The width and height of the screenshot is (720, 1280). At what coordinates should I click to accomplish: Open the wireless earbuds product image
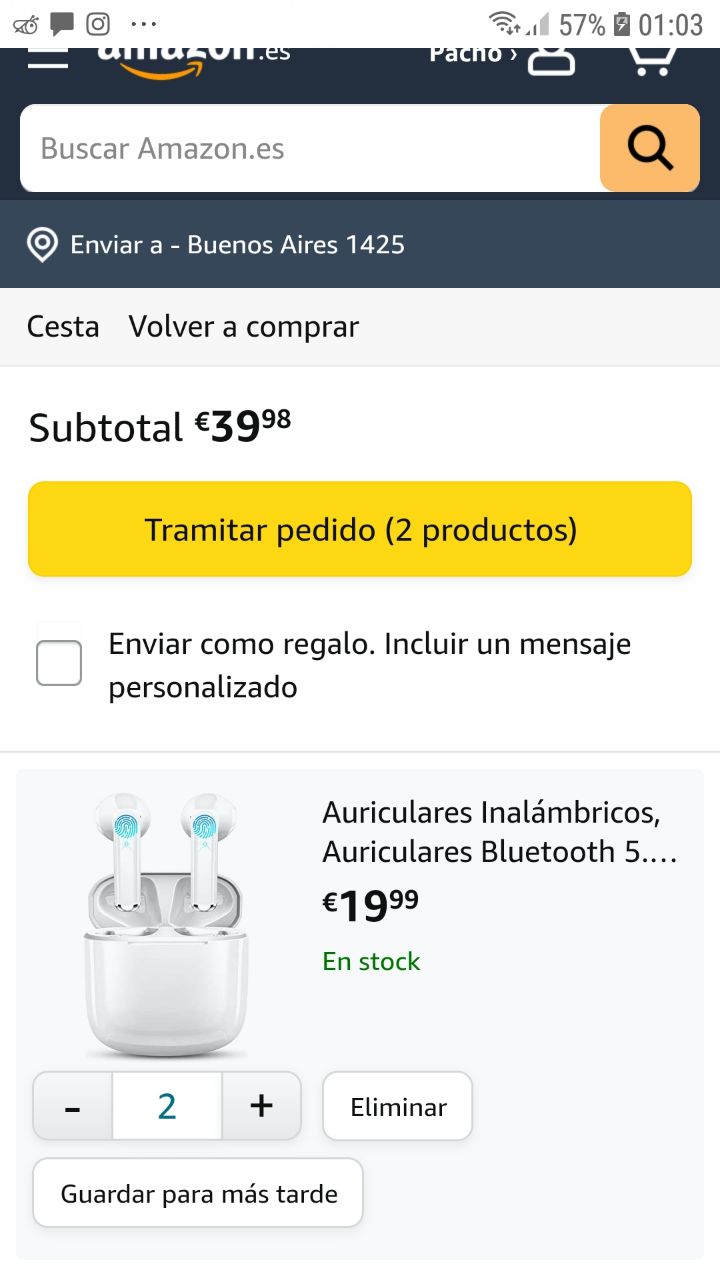[x=166, y=925]
